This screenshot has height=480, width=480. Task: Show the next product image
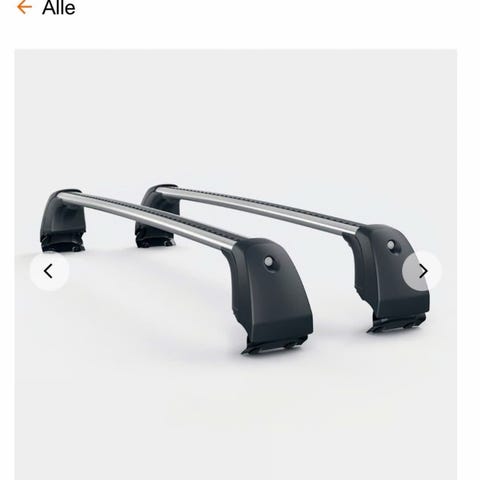(x=422, y=271)
